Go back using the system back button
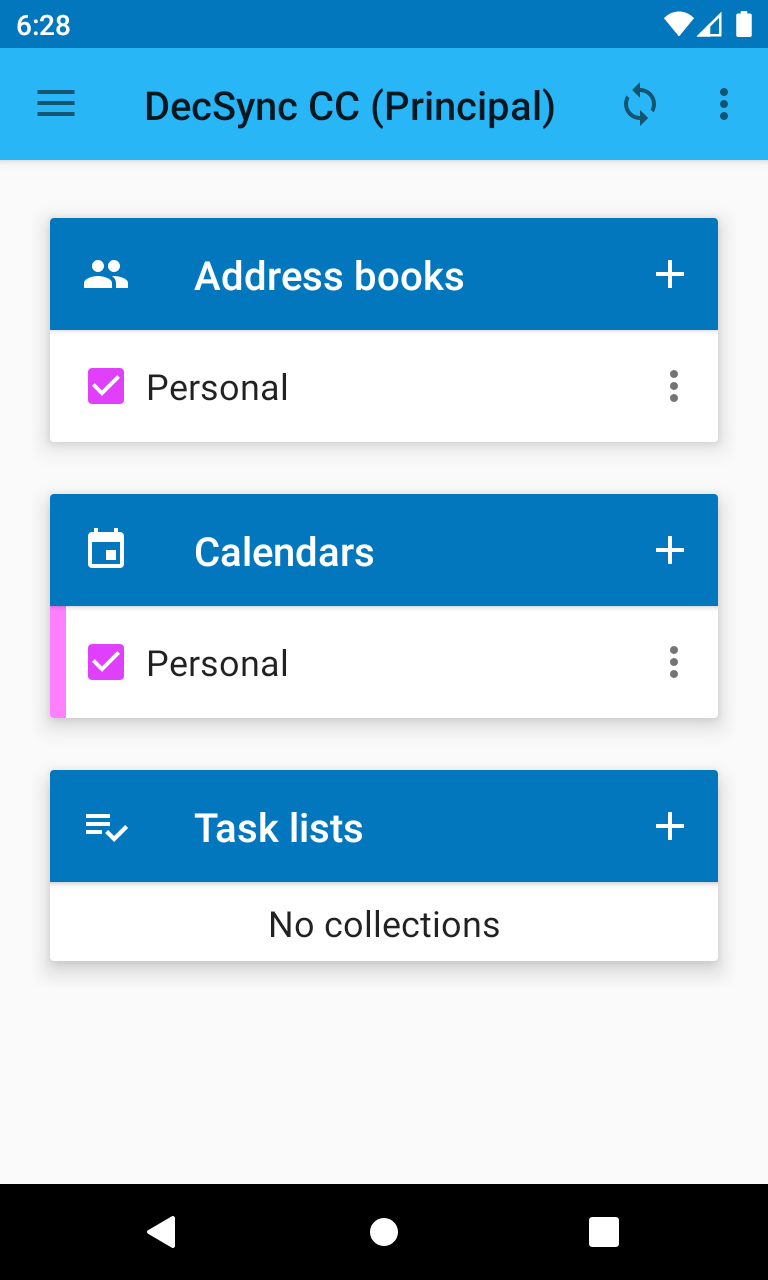The width and height of the screenshot is (768, 1280). pyautogui.click(x=162, y=1232)
